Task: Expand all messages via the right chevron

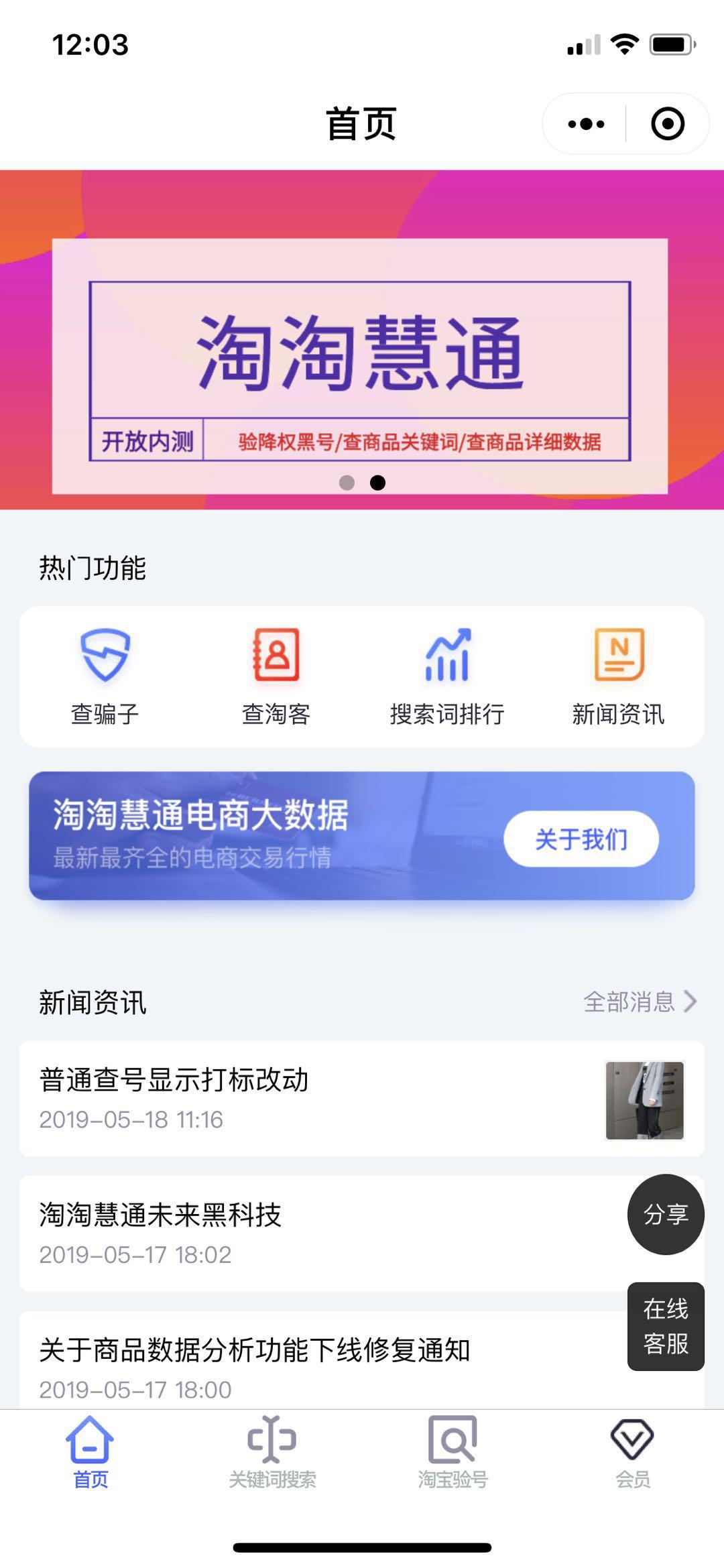Action: coord(690,1002)
